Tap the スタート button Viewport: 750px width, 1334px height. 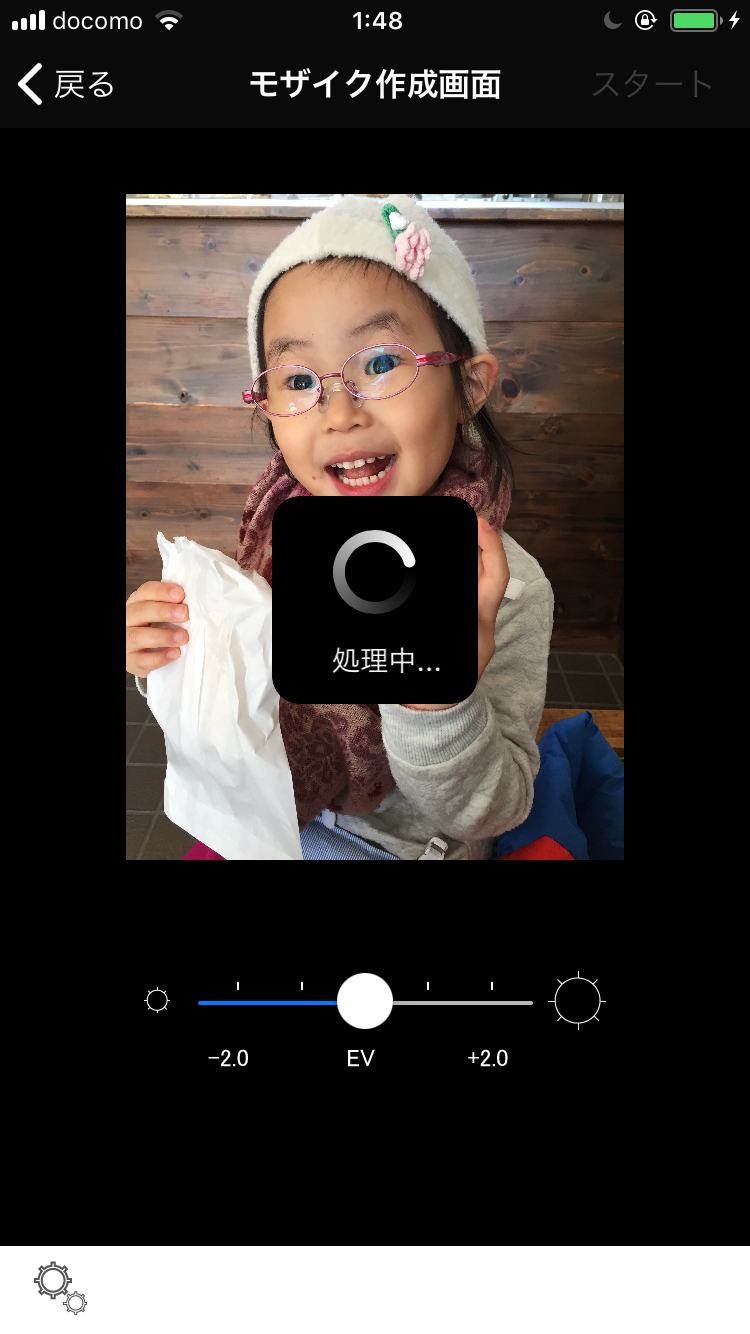click(x=652, y=85)
